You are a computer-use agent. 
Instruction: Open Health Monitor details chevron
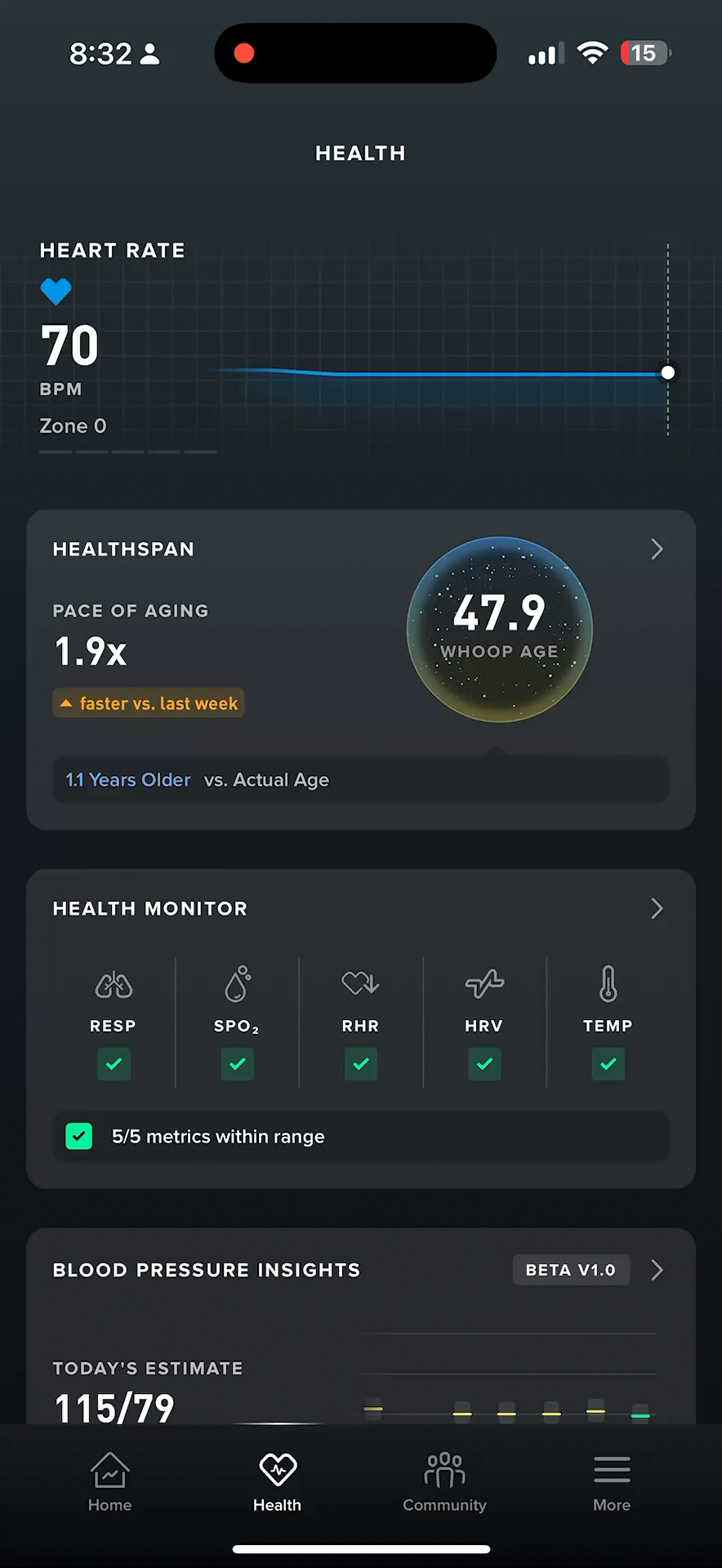(657, 908)
